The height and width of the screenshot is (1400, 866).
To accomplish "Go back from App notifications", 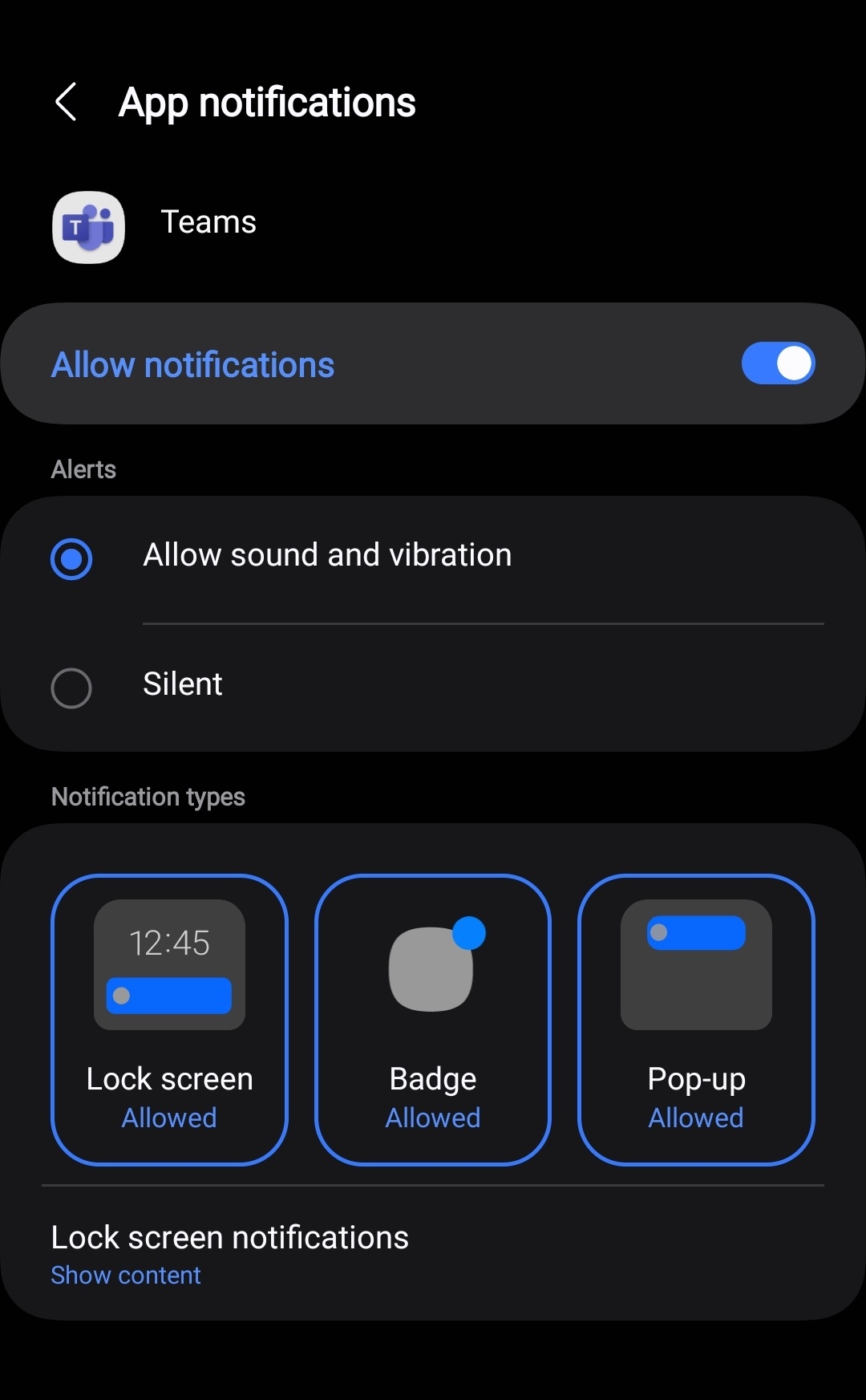I will pyautogui.click(x=66, y=103).
